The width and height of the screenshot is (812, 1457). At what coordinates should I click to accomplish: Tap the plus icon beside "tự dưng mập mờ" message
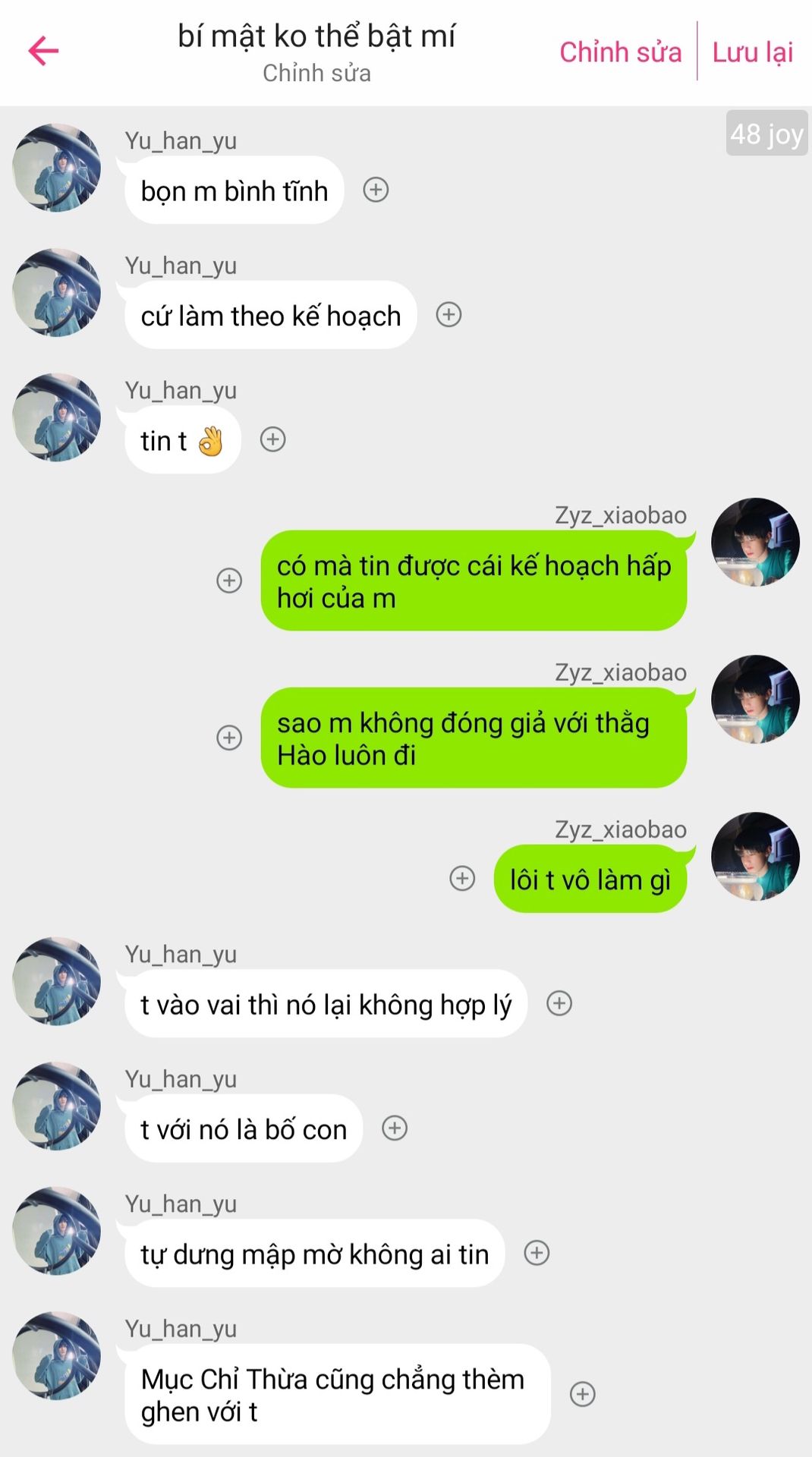pos(537,1253)
